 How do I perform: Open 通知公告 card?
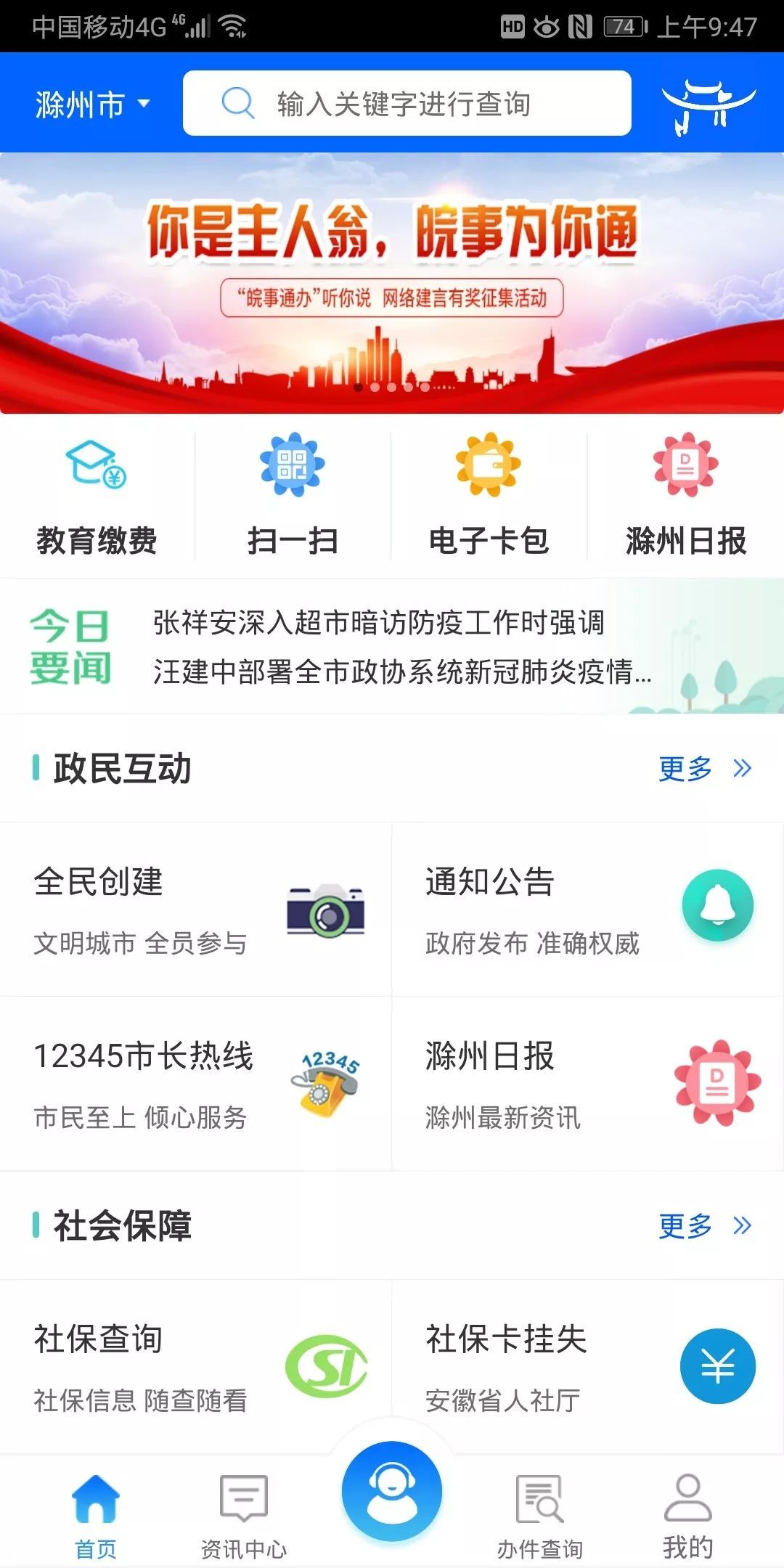point(588,910)
